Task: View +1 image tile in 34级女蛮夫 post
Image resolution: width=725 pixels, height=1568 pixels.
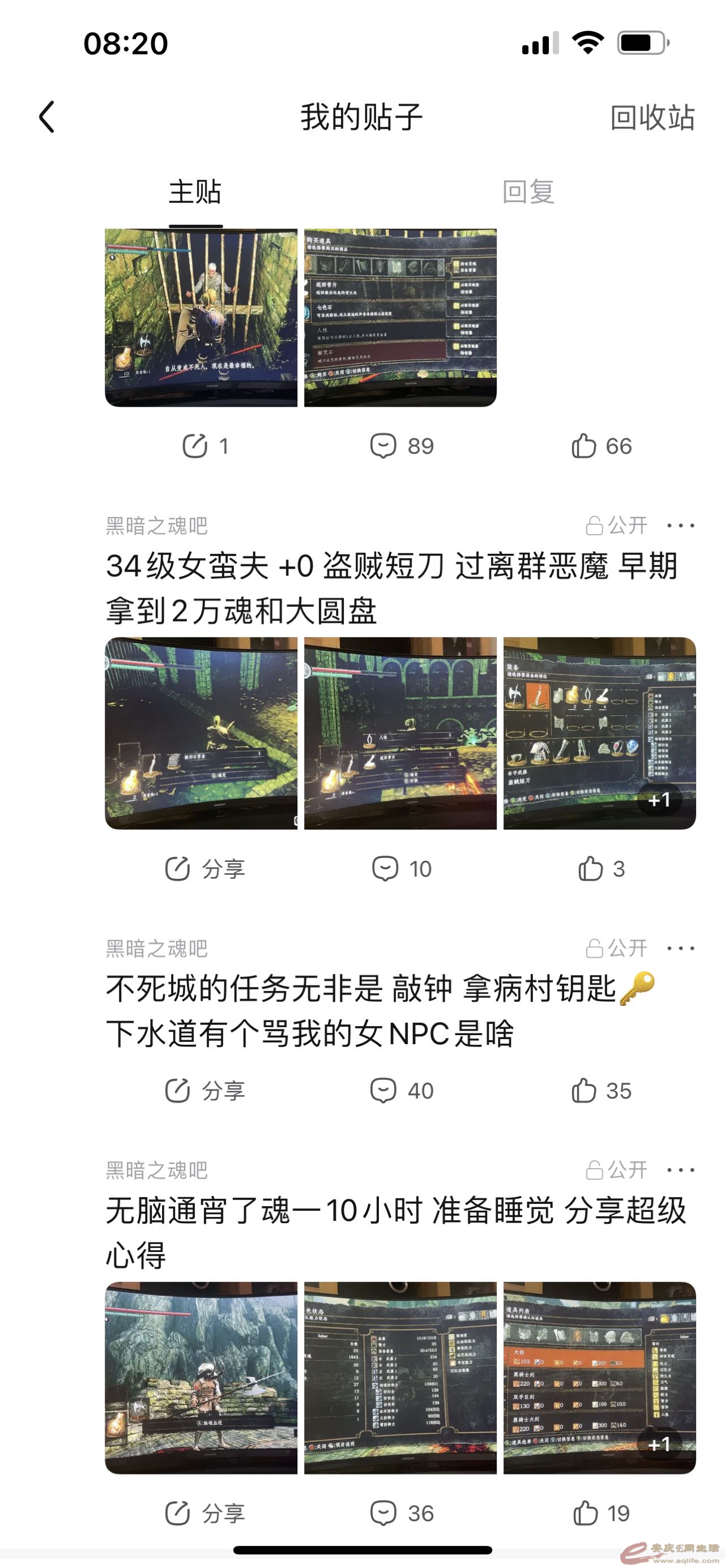Action: point(599,733)
